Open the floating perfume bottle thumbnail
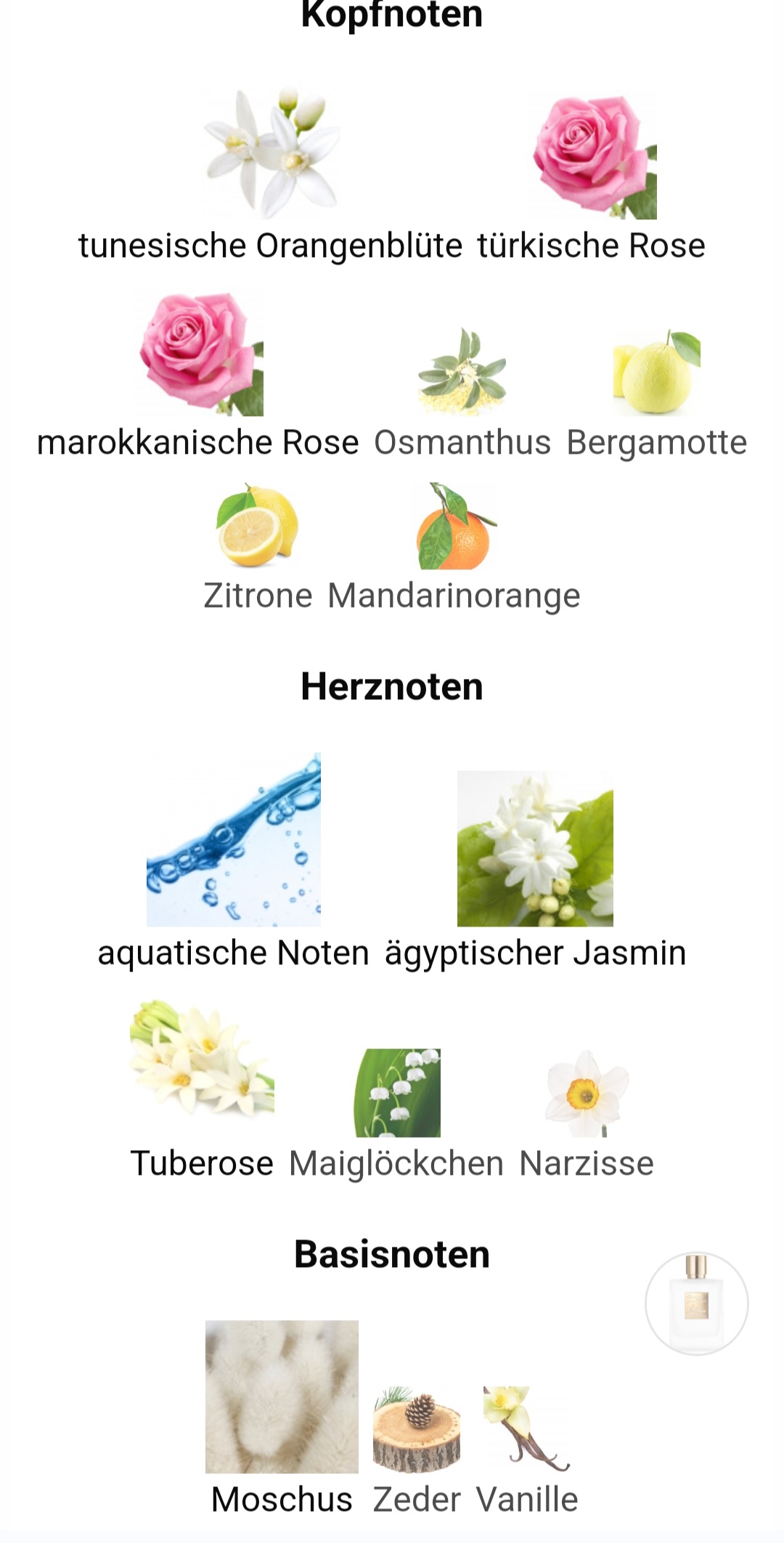 696,1303
